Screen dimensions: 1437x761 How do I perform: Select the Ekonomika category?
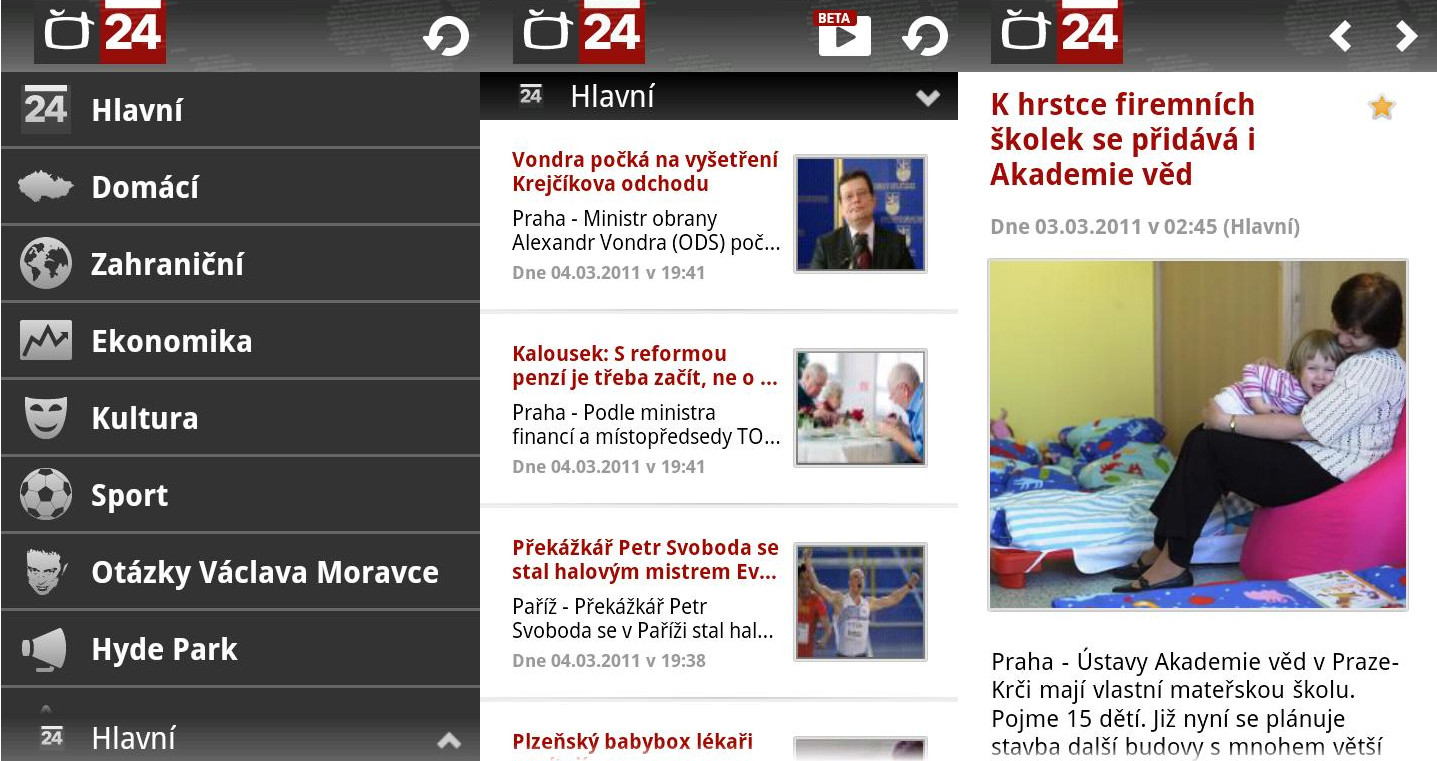(x=171, y=341)
